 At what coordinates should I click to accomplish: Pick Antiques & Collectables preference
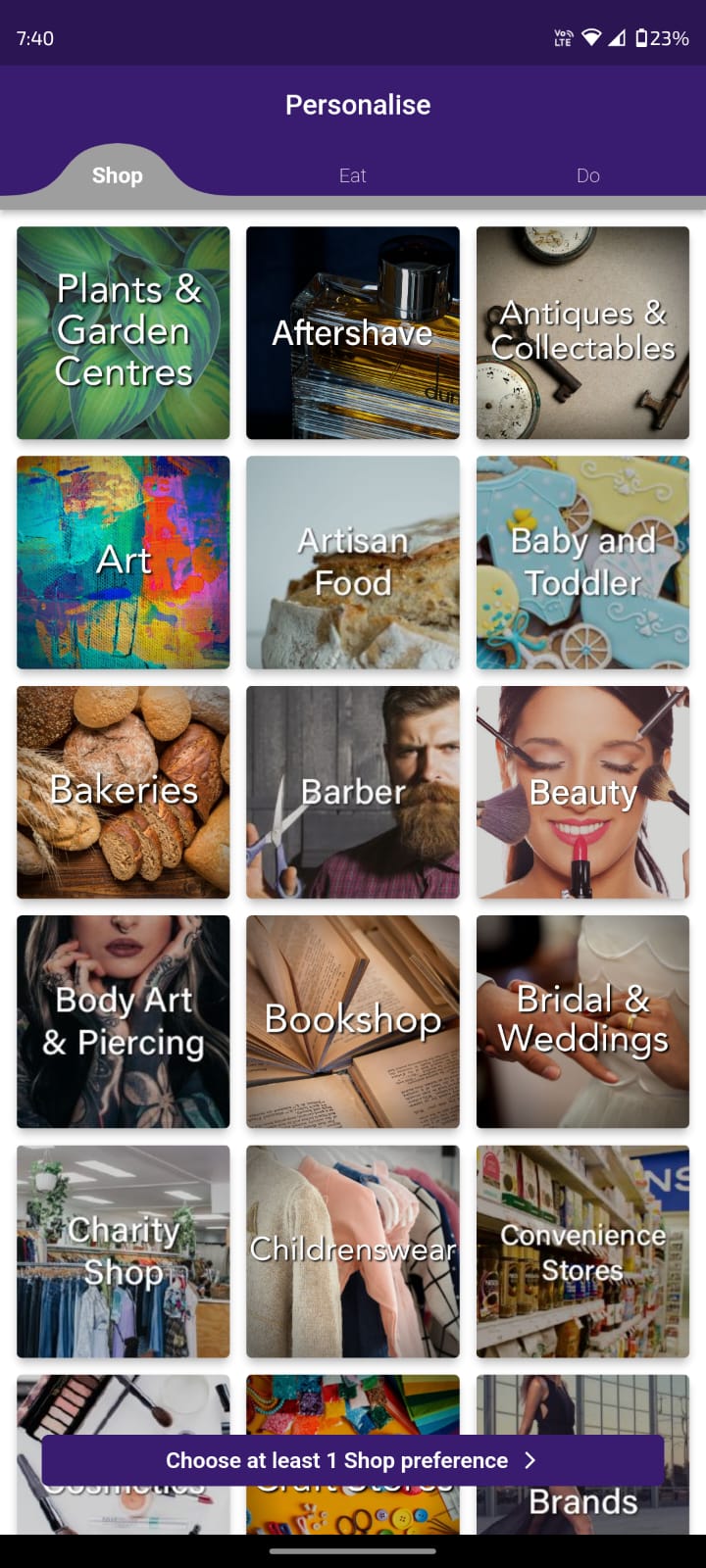tap(582, 333)
